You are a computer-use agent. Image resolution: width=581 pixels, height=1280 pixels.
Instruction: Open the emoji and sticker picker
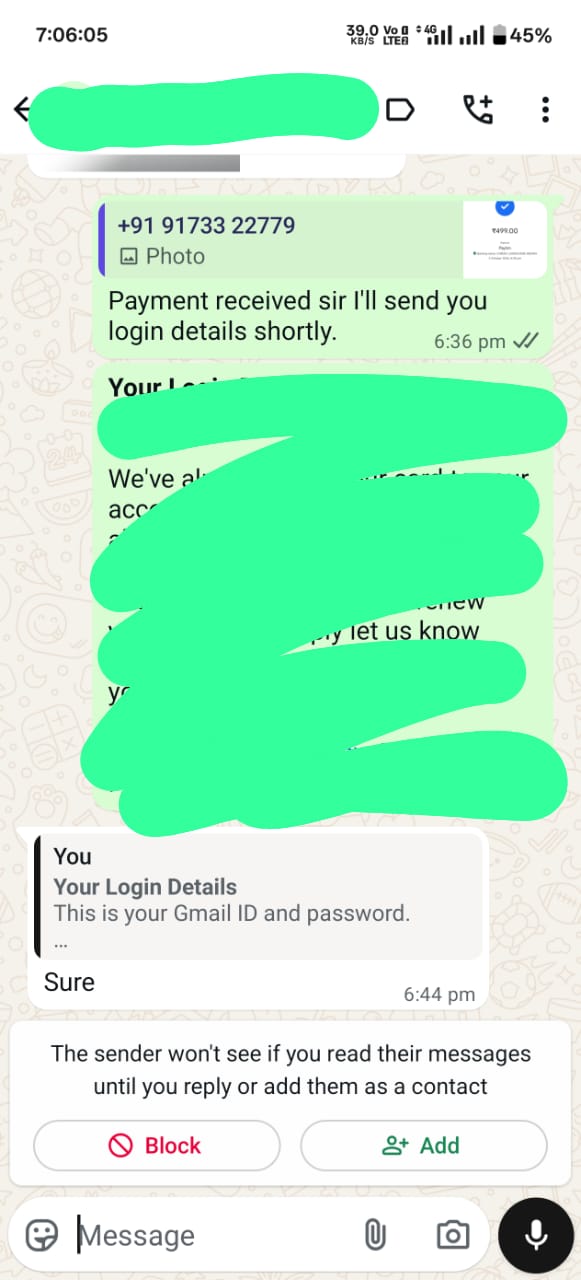point(42,1235)
